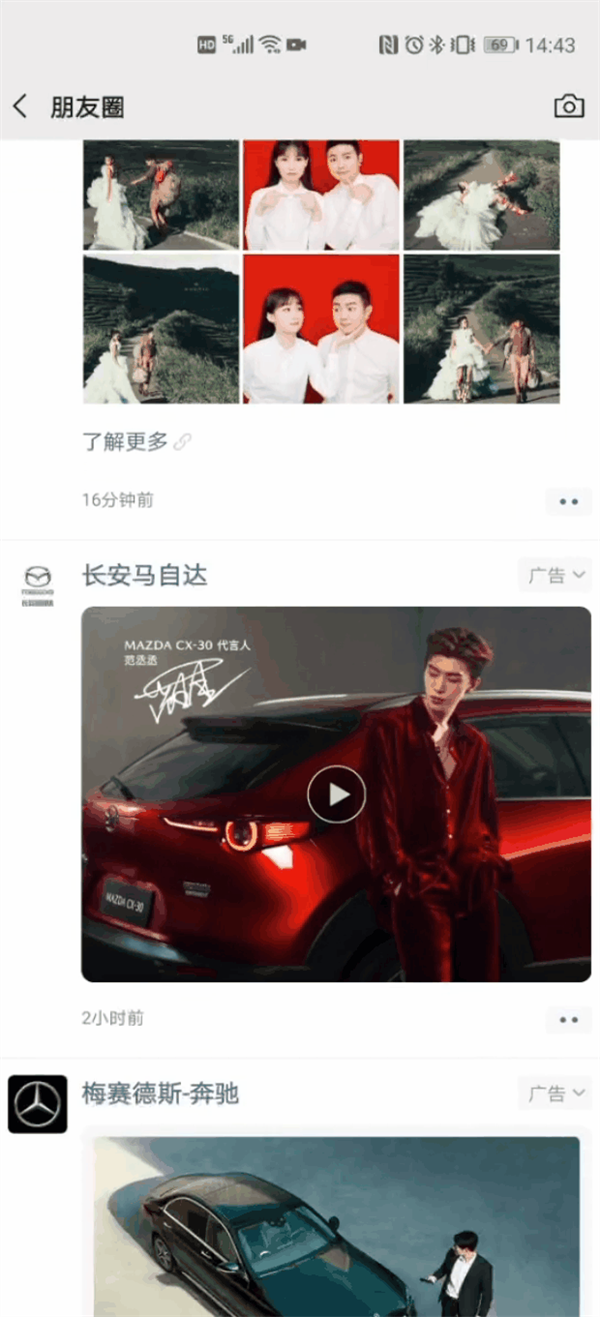Open the 梅赛德斯-奔驰 advertiser profile
The width and height of the screenshot is (600, 1317).
coord(160,1094)
